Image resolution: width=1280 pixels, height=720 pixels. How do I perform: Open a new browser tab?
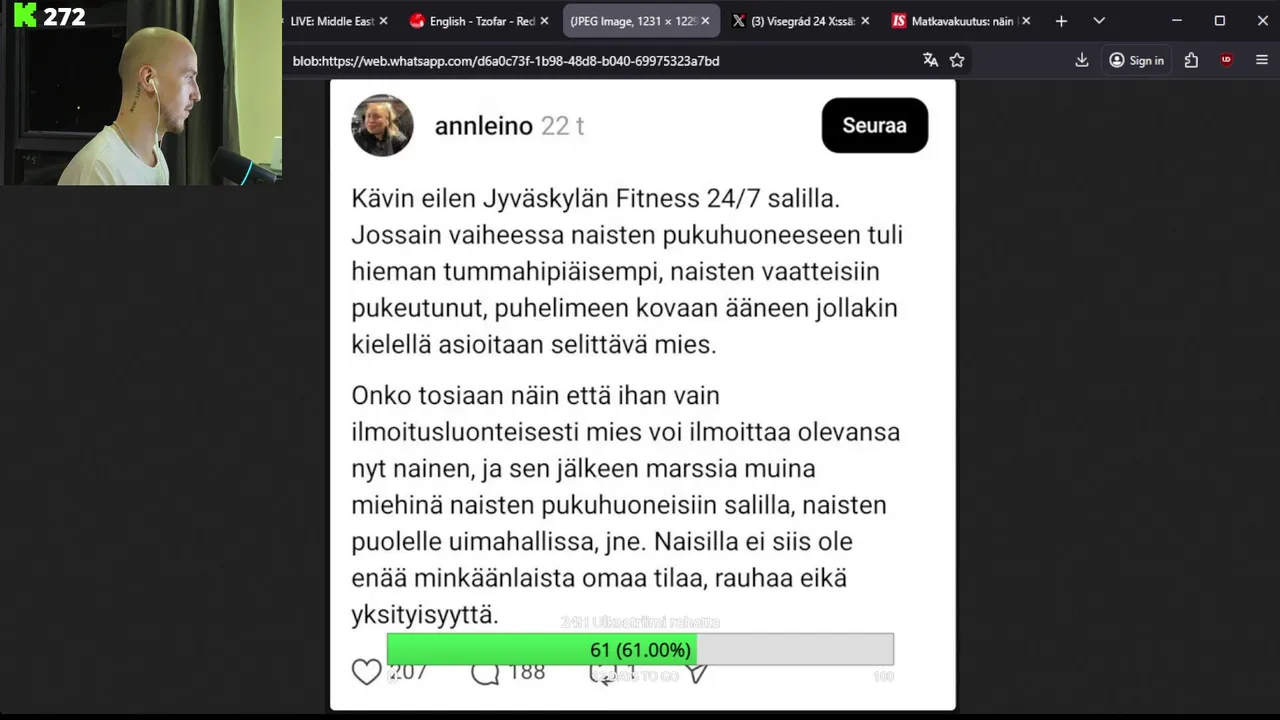tap(1061, 21)
